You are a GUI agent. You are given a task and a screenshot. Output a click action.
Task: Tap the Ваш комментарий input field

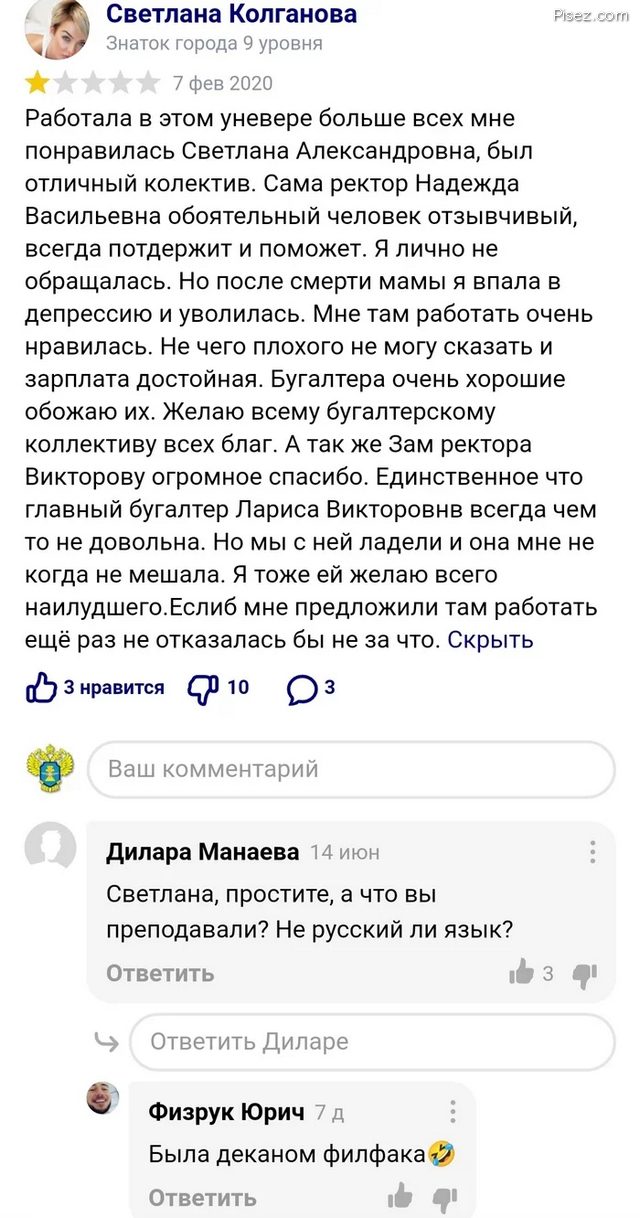(350, 769)
